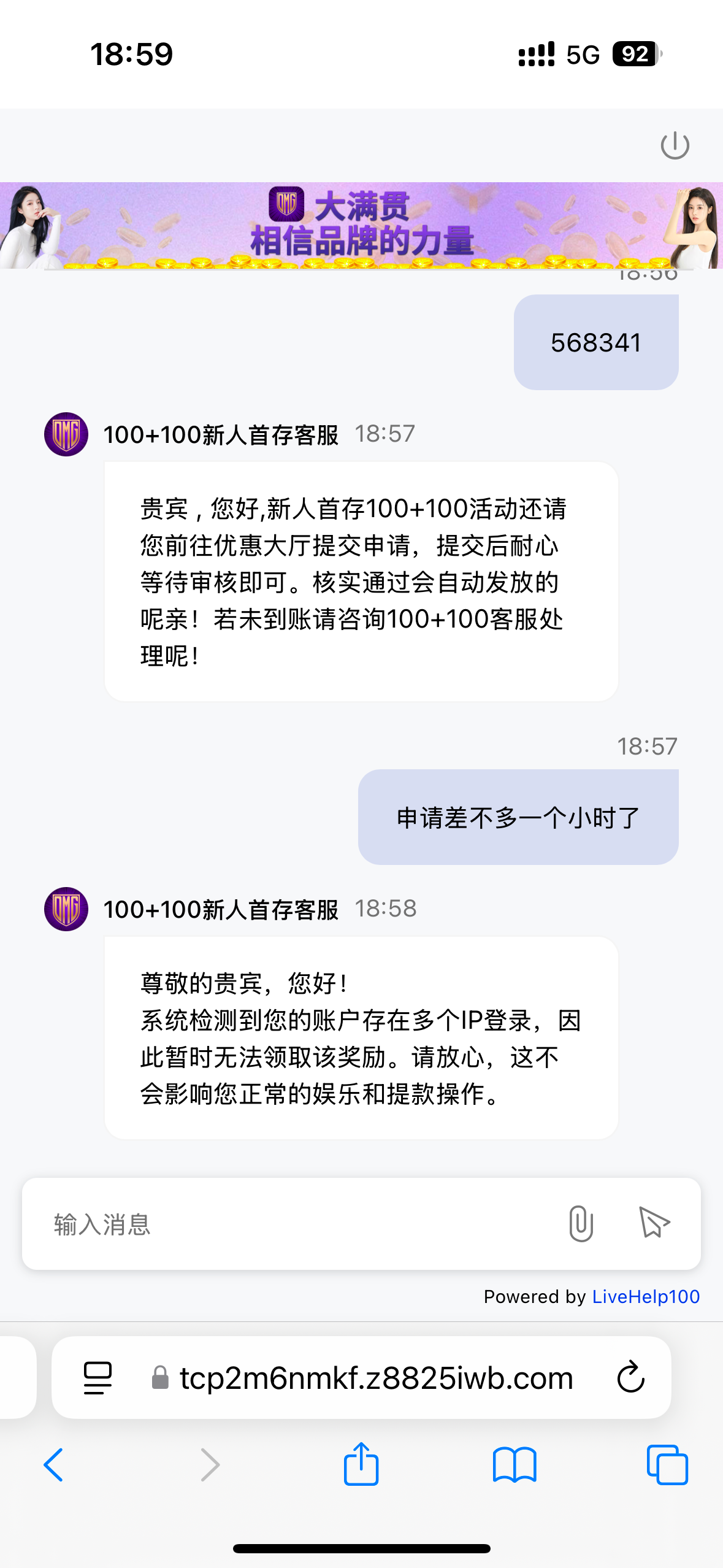End the chat with the power icon
Viewport: 723px width, 1568px height.
675,145
